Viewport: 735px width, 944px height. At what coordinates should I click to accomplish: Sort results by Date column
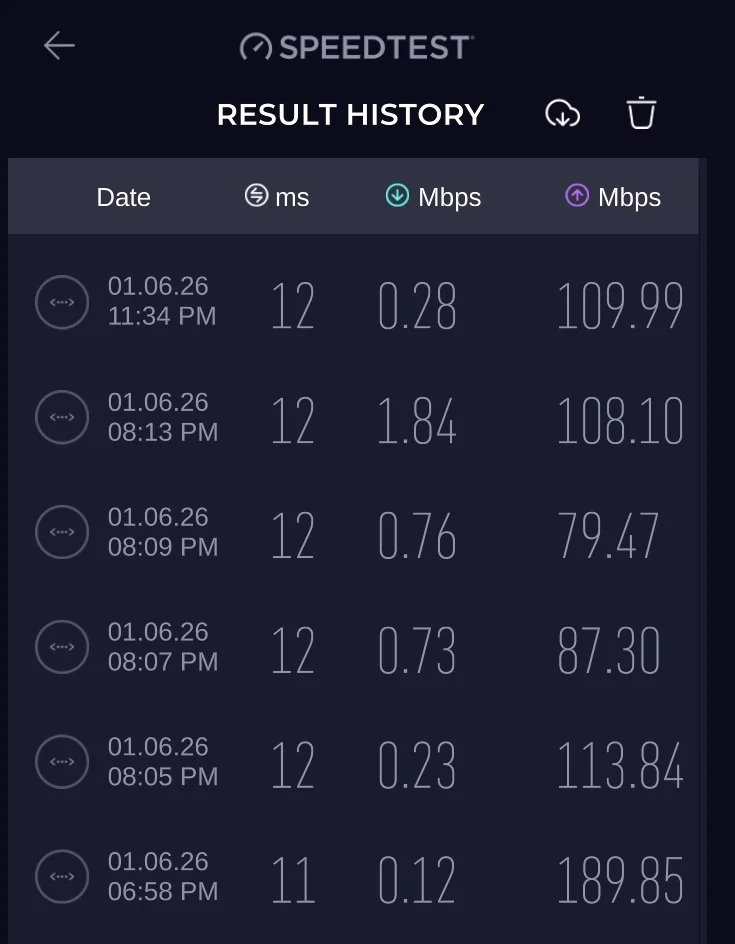[x=123, y=197]
